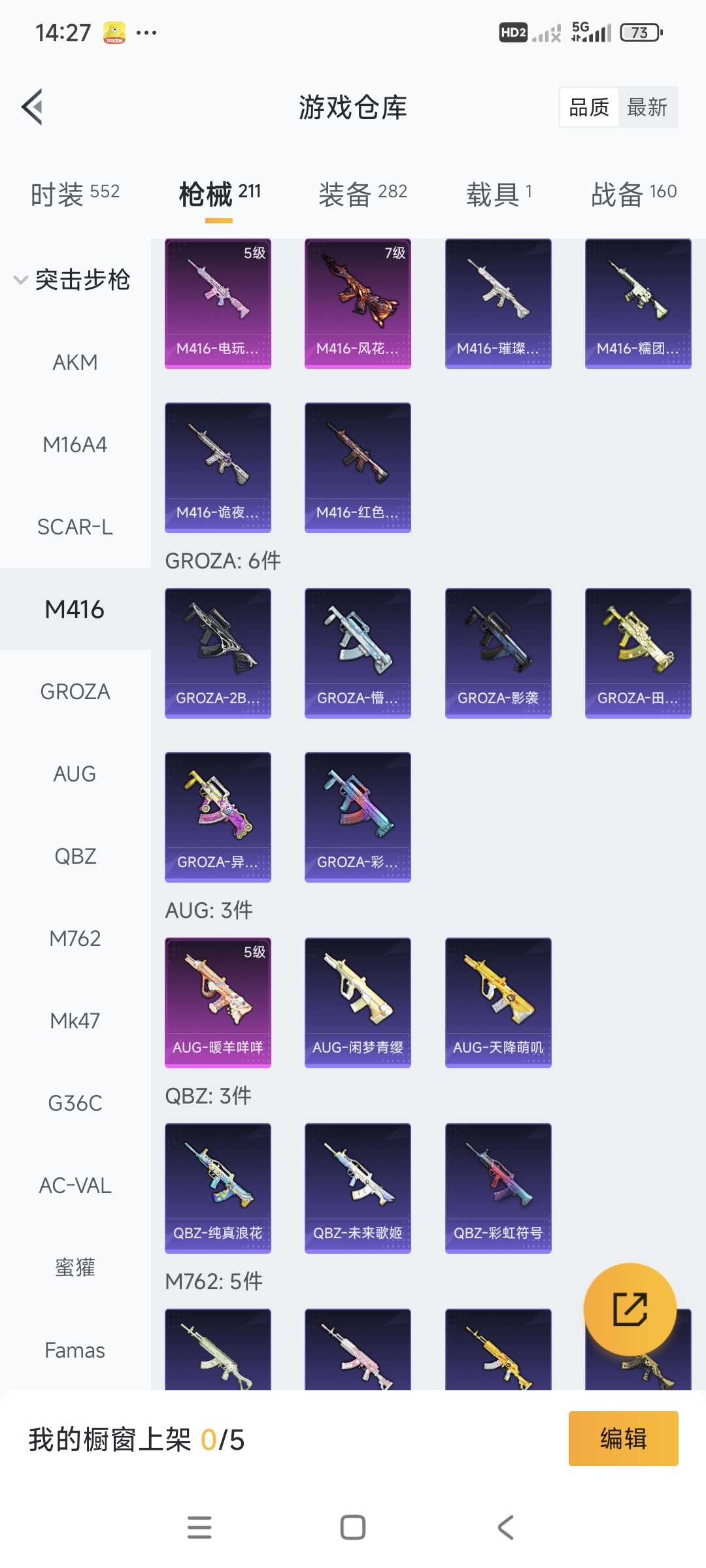
Task: View the QBZ-彩虹符号 skin
Action: pos(498,1188)
